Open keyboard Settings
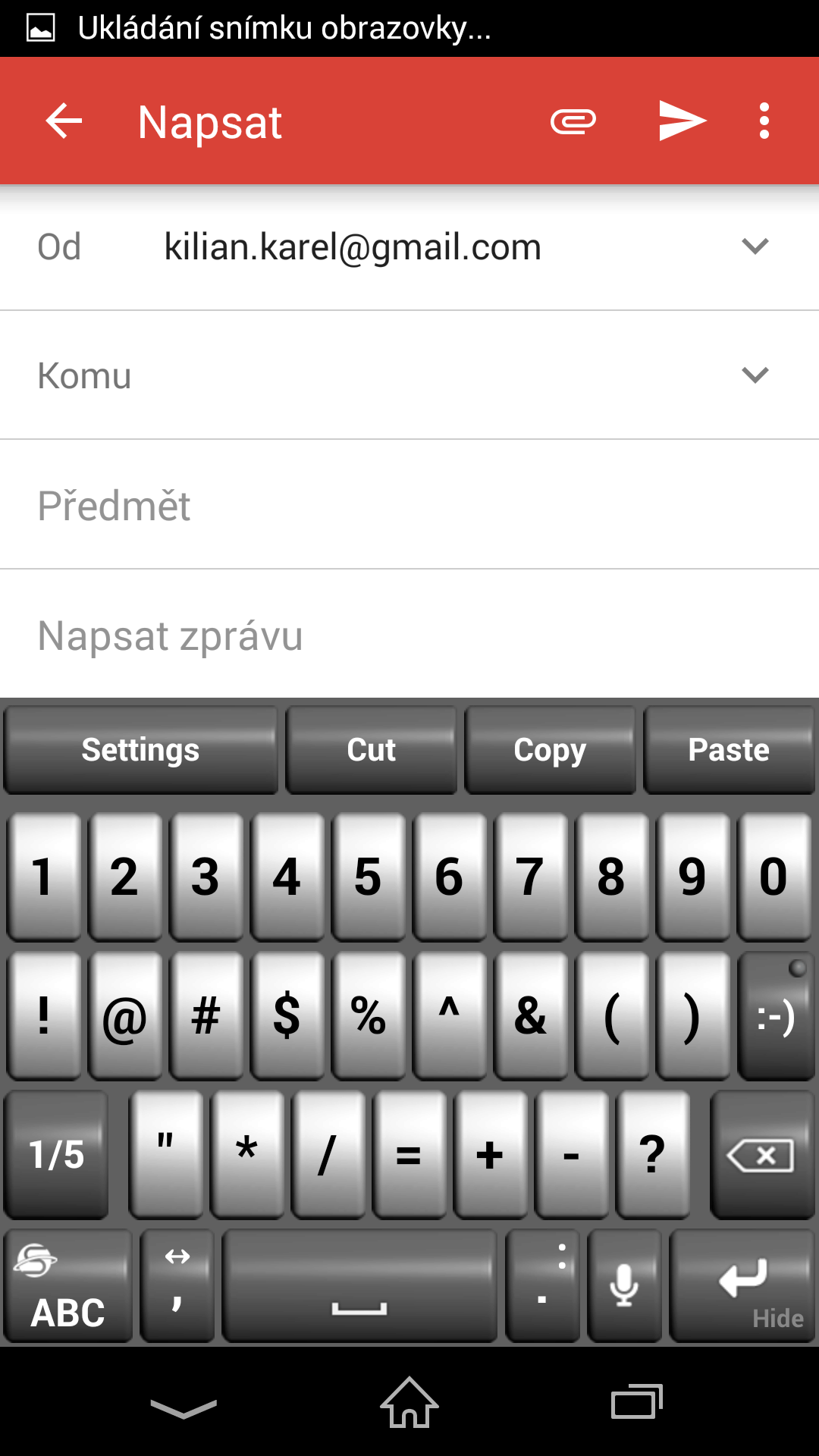The width and height of the screenshot is (819, 1456). point(141,750)
